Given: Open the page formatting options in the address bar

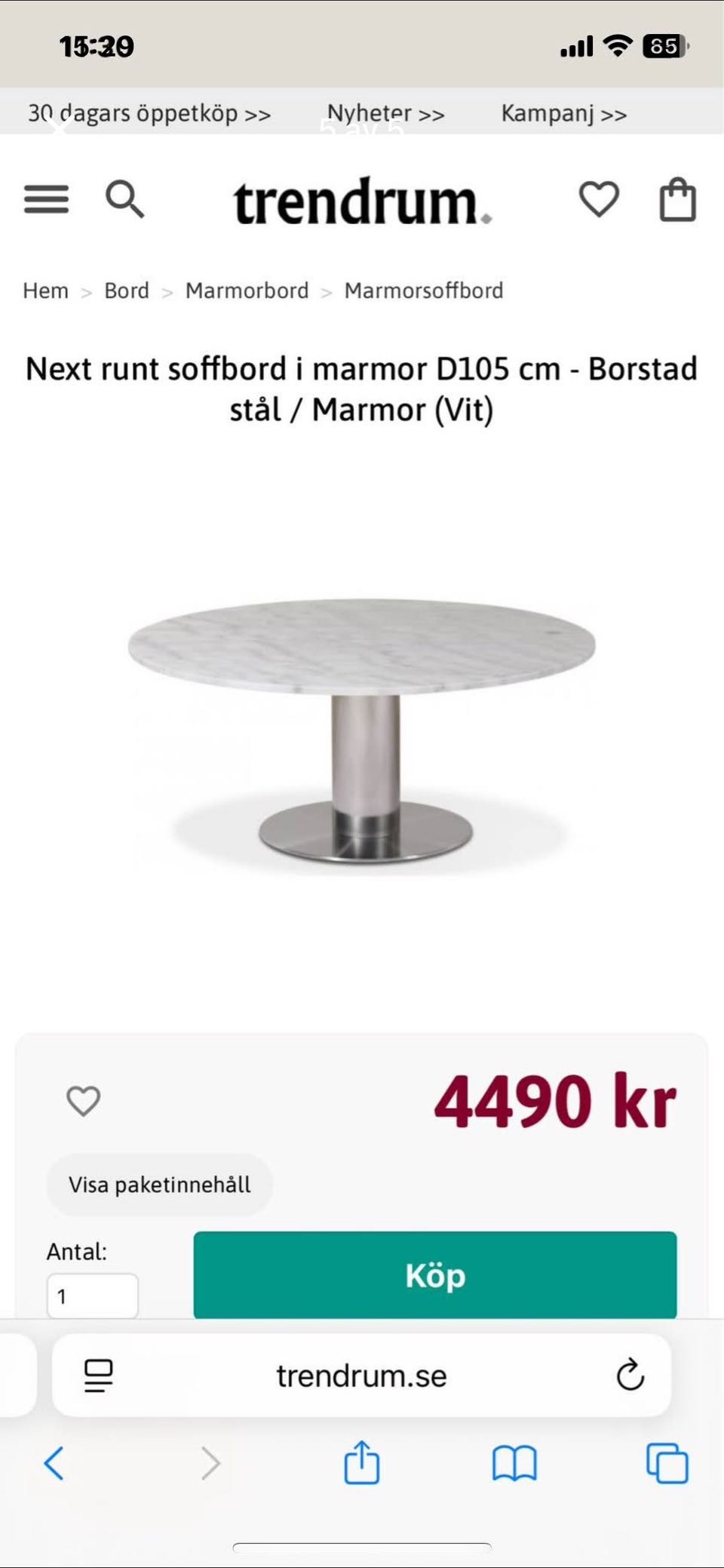Looking at the screenshot, I should 97,1375.
